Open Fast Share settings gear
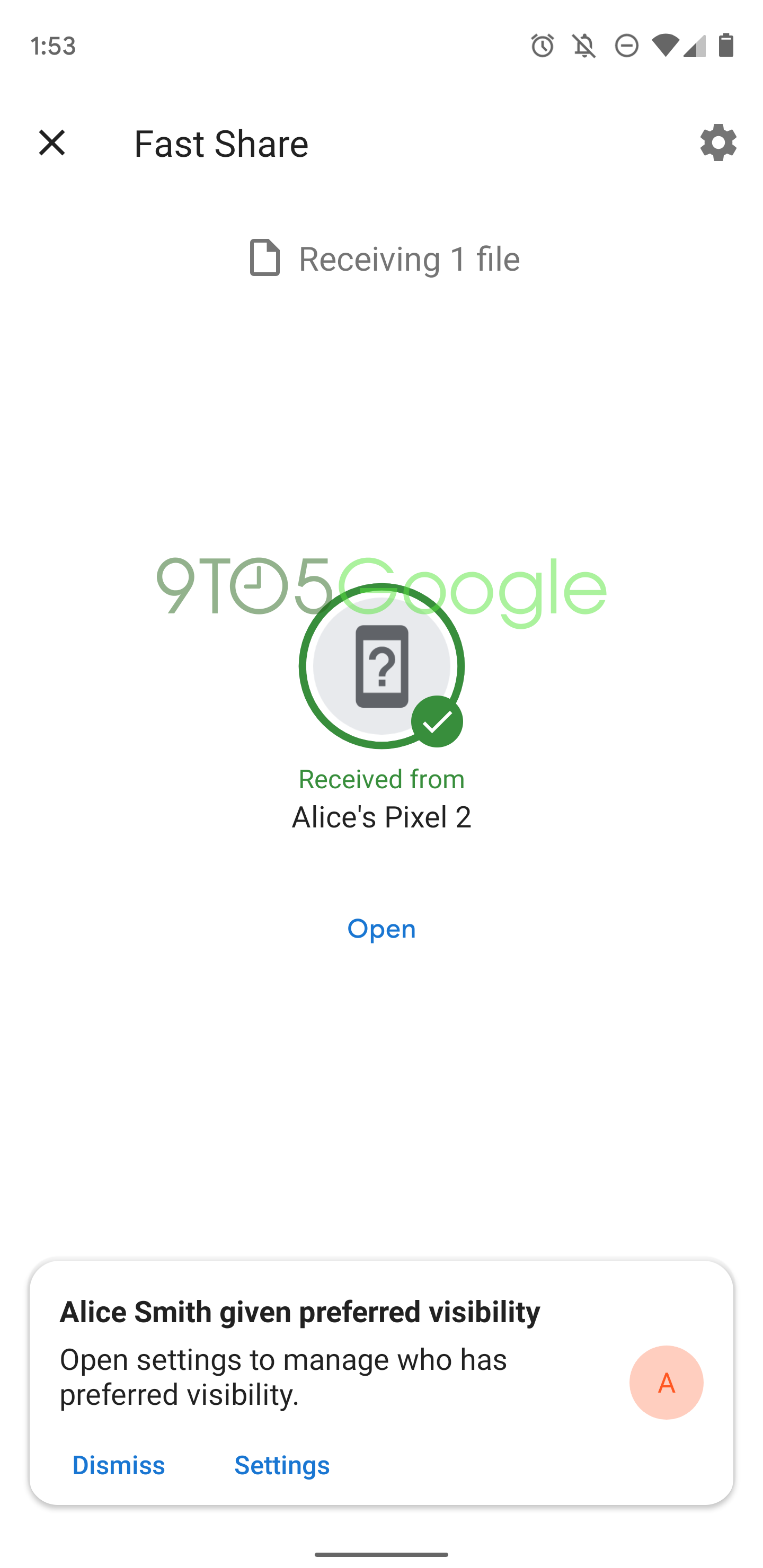The height and width of the screenshot is (1568, 763). (x=717, y=143)
